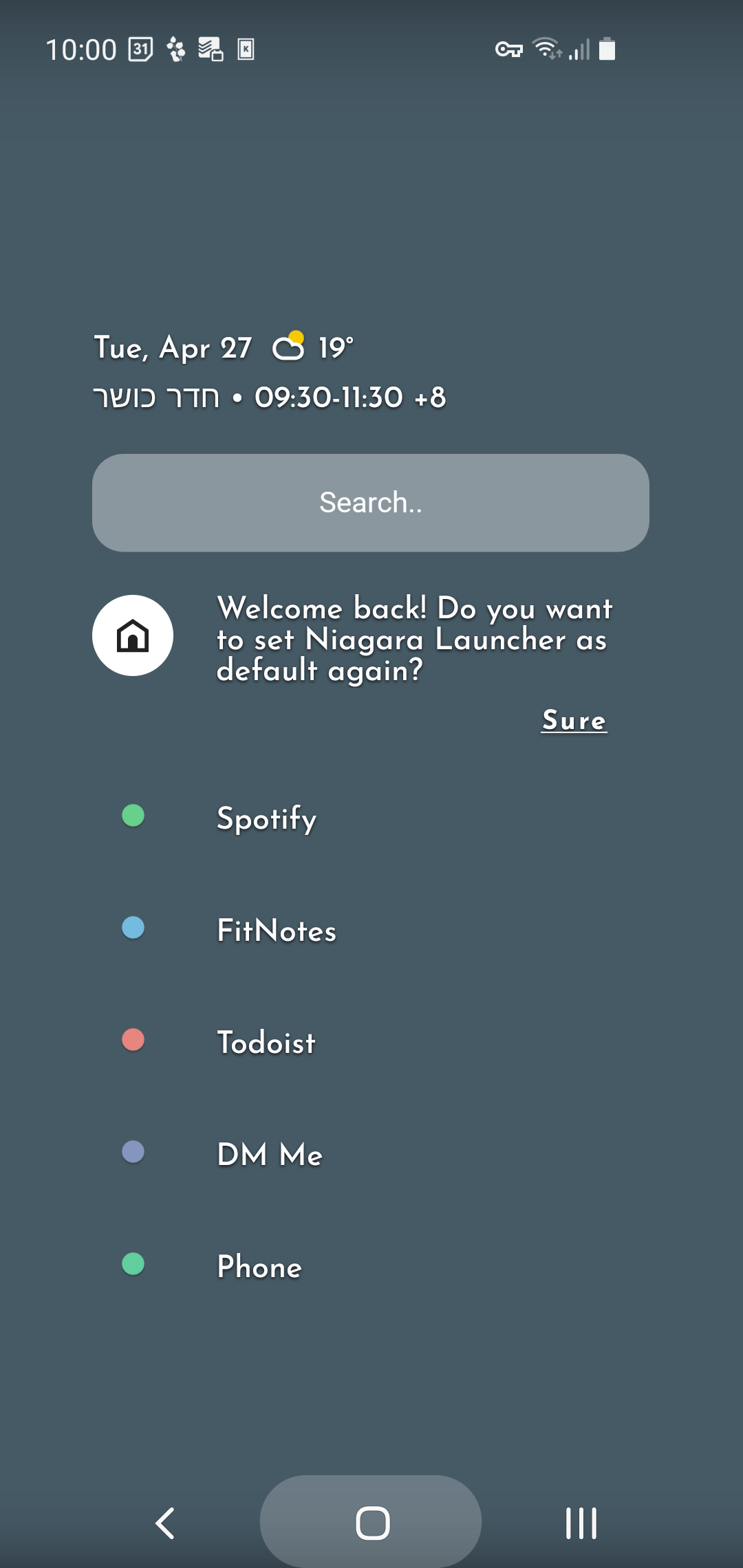Launch the DM Me app

pyautogui.click(x=269, y=1155)
